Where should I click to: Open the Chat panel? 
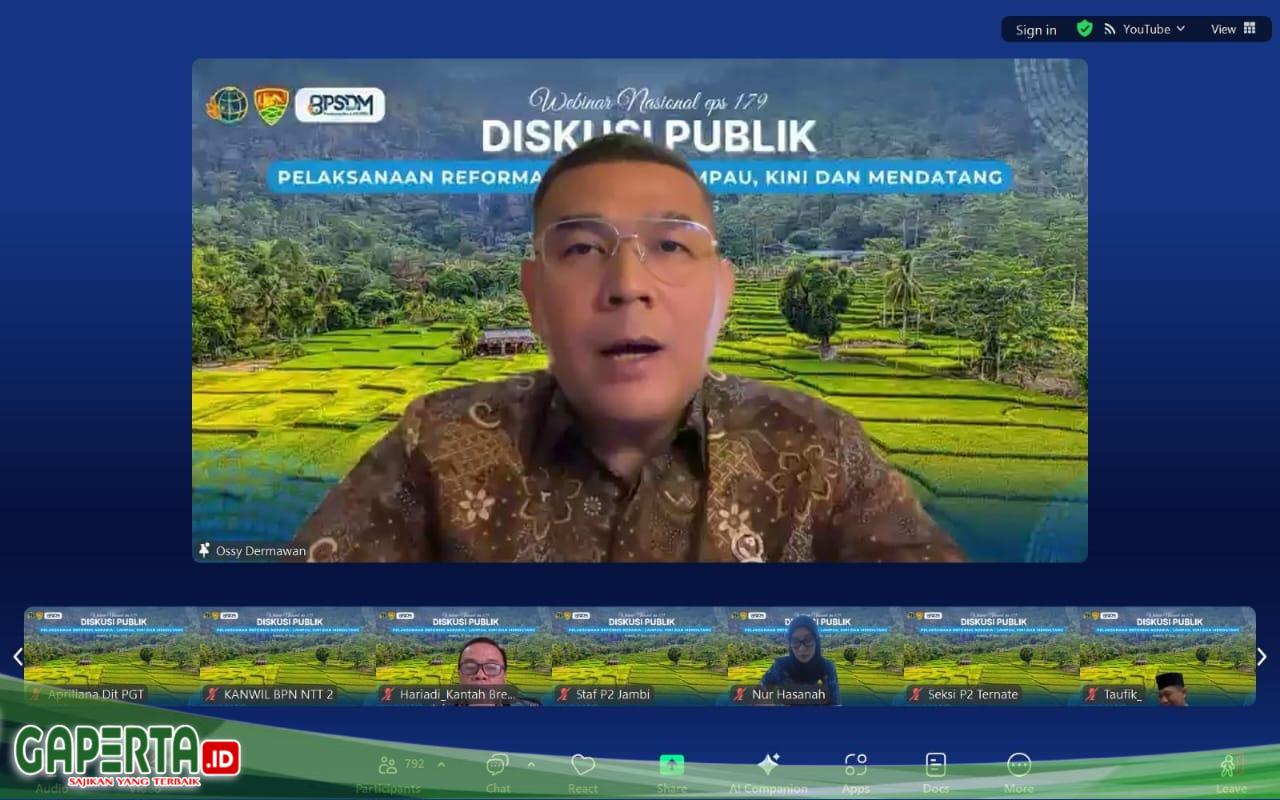pos(497,771)
